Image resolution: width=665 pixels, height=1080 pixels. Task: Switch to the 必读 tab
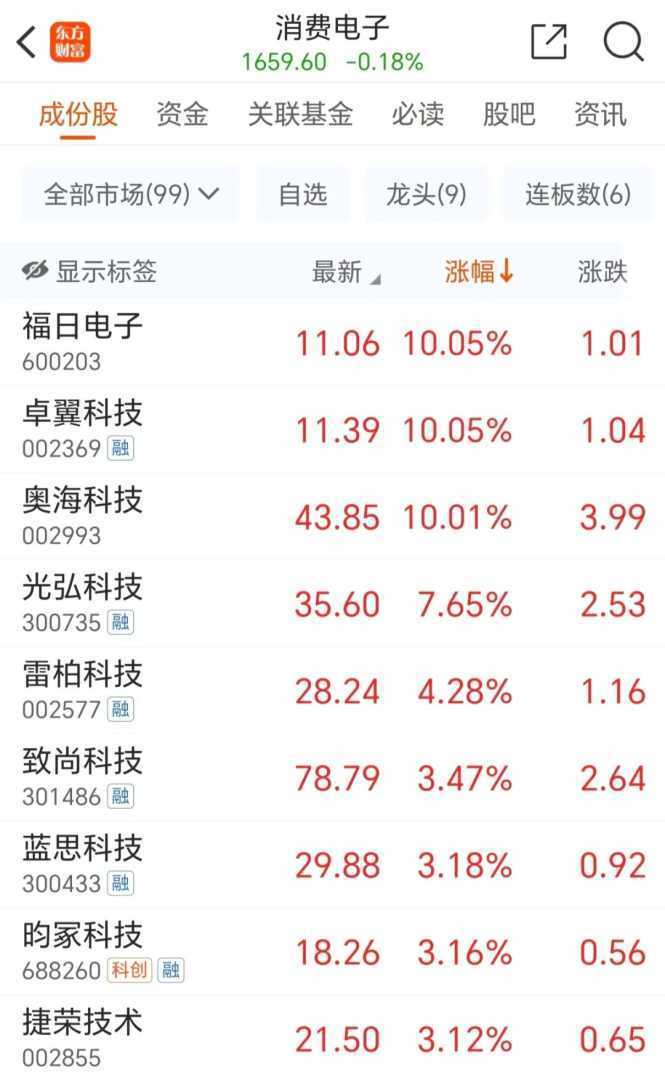(417, 114)
